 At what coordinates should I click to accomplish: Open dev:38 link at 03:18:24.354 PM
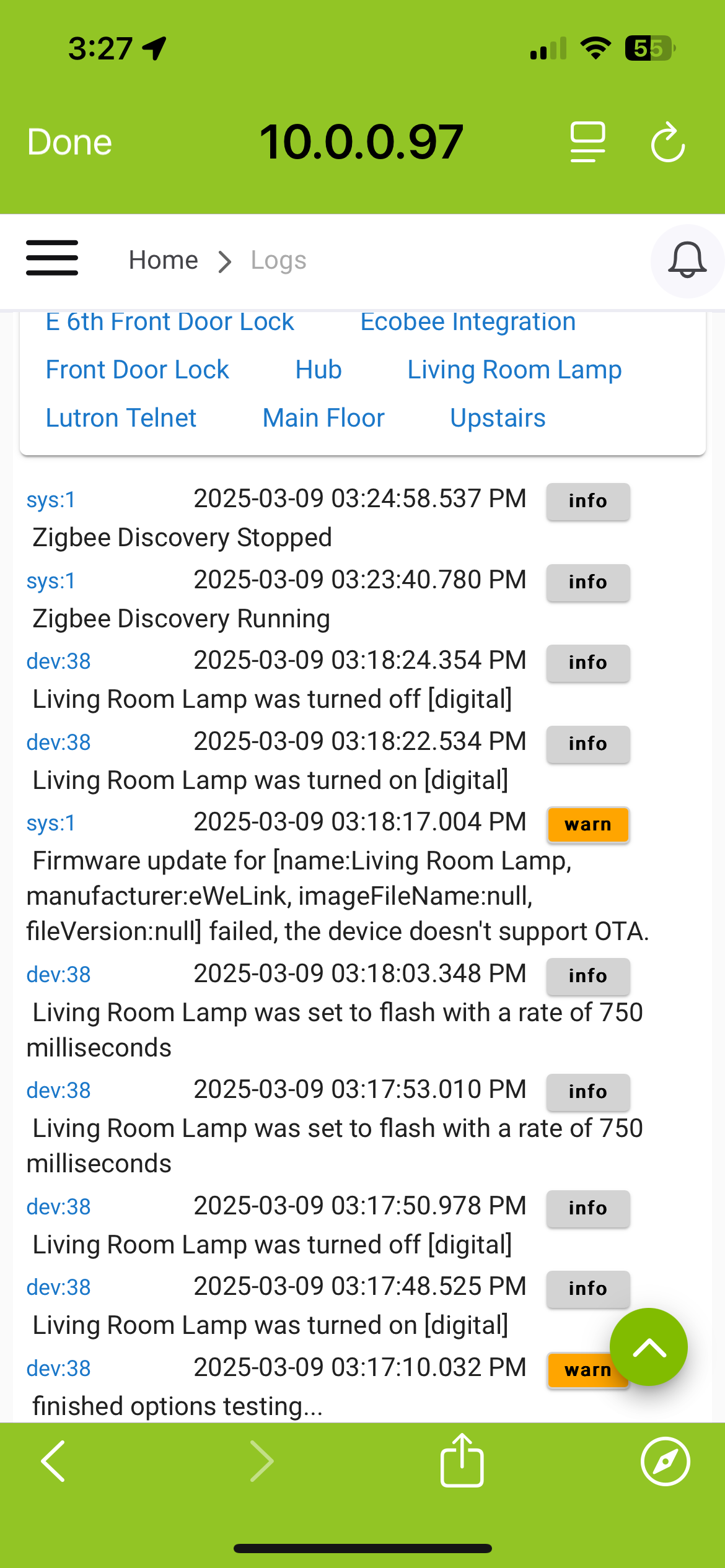pos(58,661)
